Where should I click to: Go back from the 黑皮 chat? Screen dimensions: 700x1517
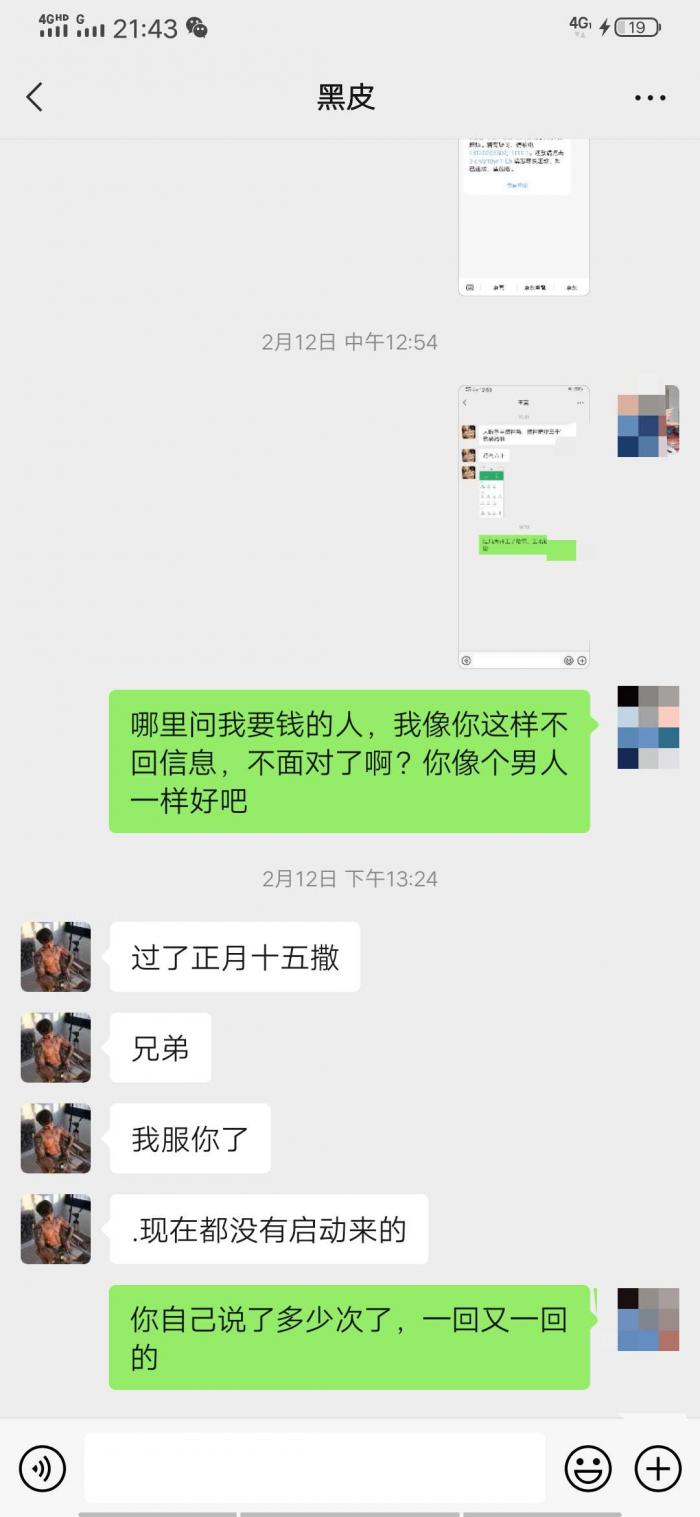35,97
